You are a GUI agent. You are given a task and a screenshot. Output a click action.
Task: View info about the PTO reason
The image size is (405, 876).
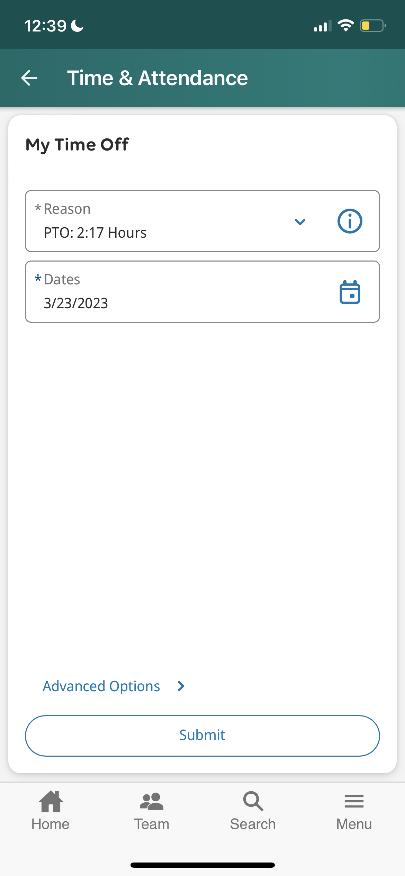point(350,221)
